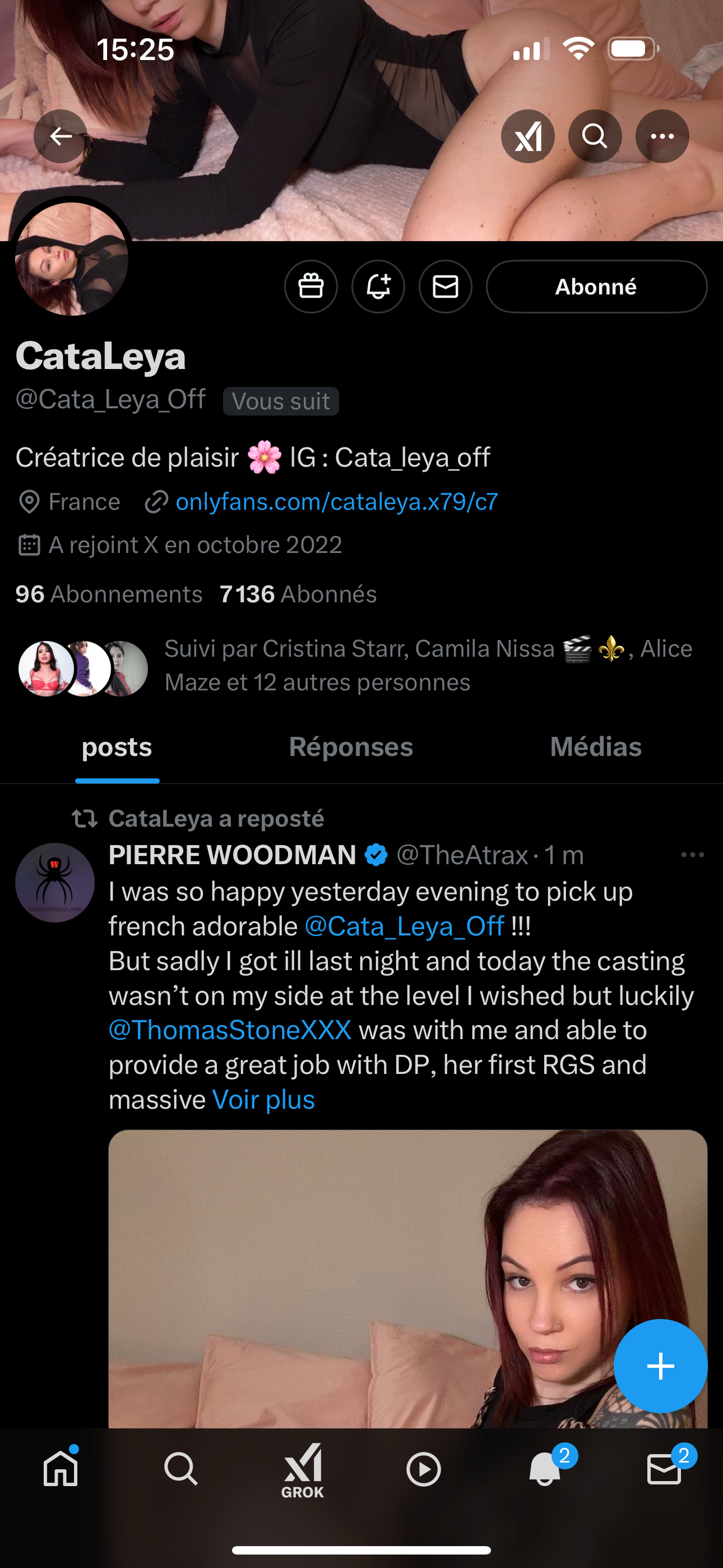
Task: Open options for Pierre Woodman's post
Action: click(692, 855)
